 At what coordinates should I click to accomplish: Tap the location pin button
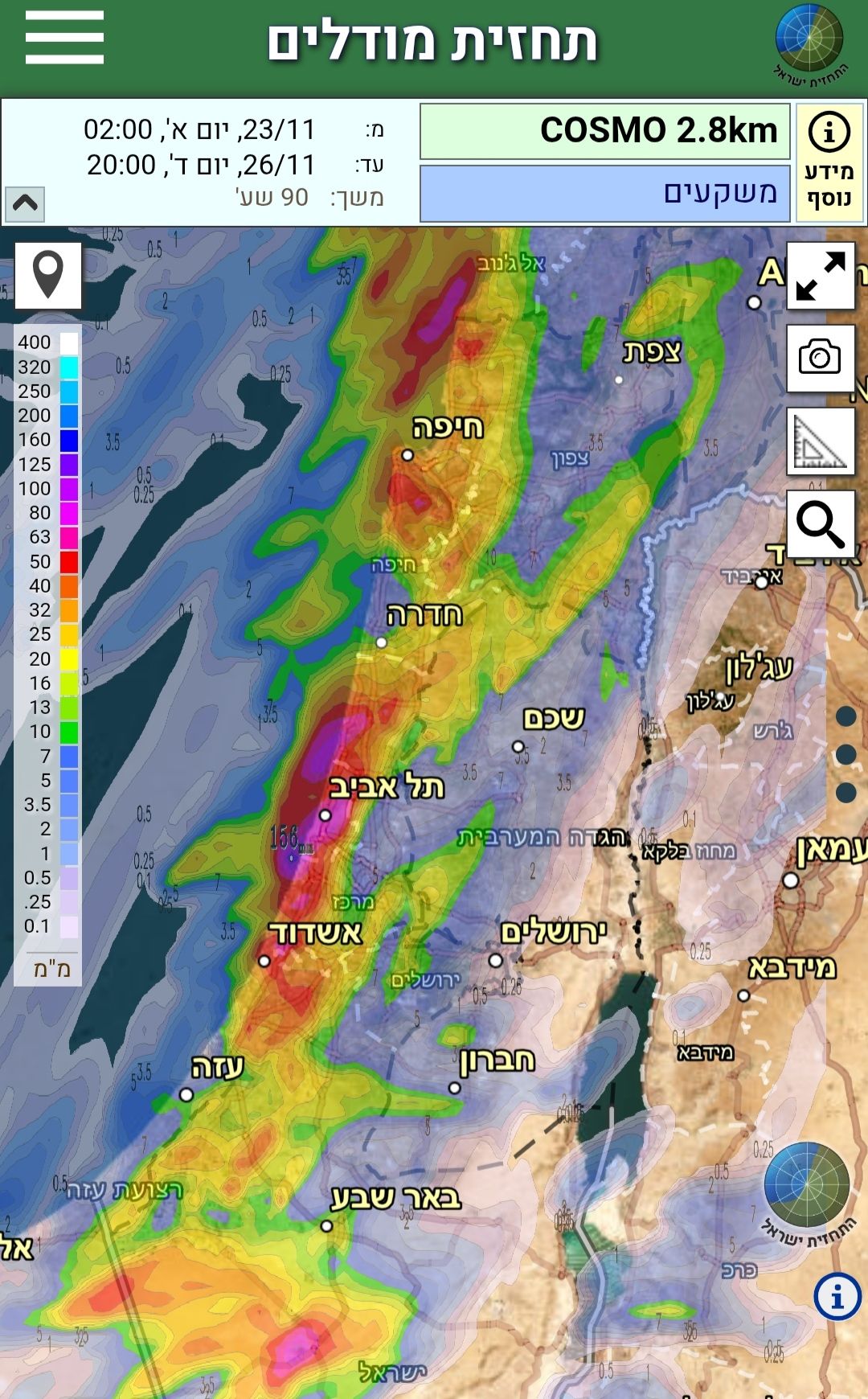click(48, 276)
